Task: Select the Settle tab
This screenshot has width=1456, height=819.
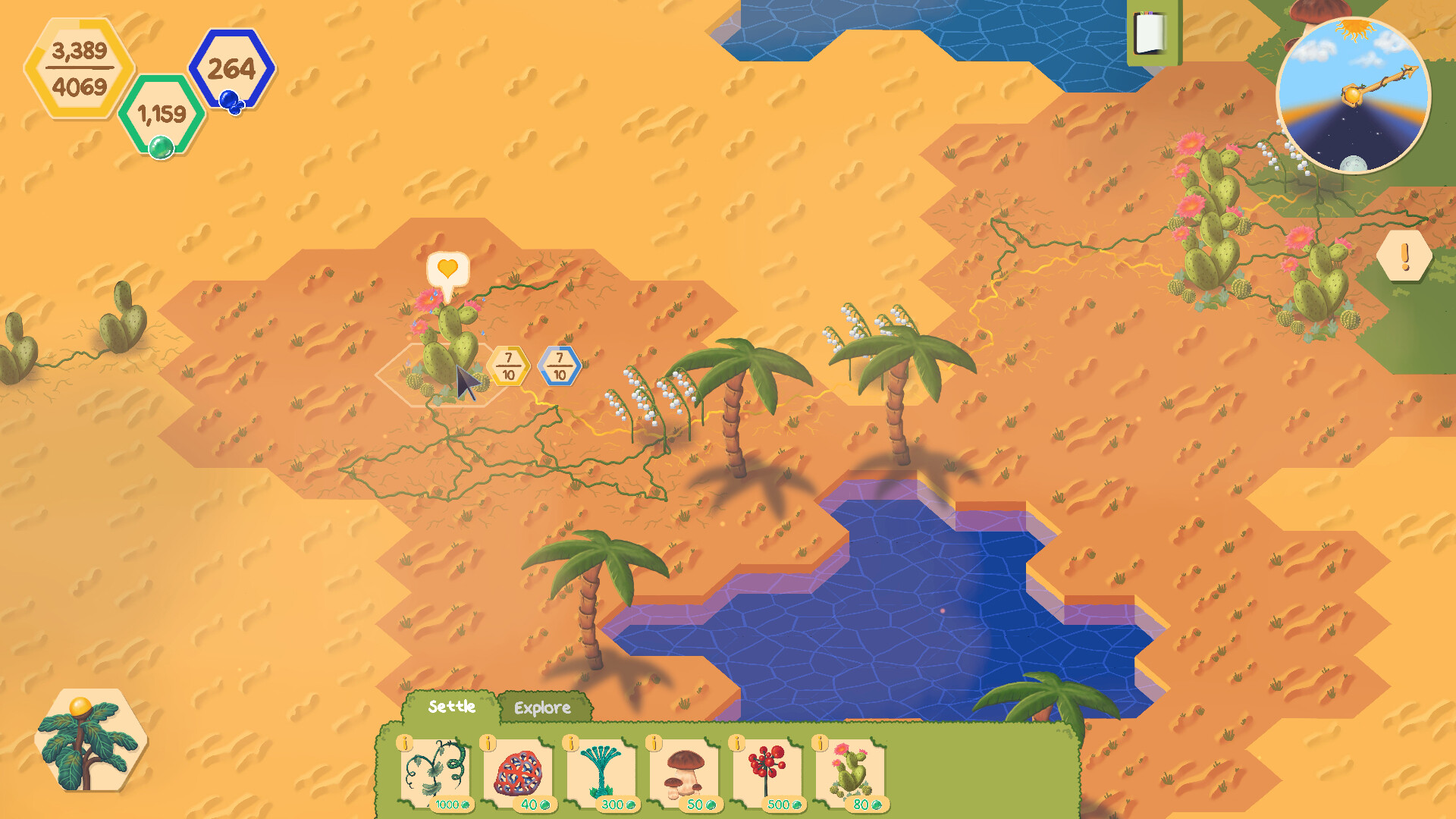Action: click(x=451, y=707)
